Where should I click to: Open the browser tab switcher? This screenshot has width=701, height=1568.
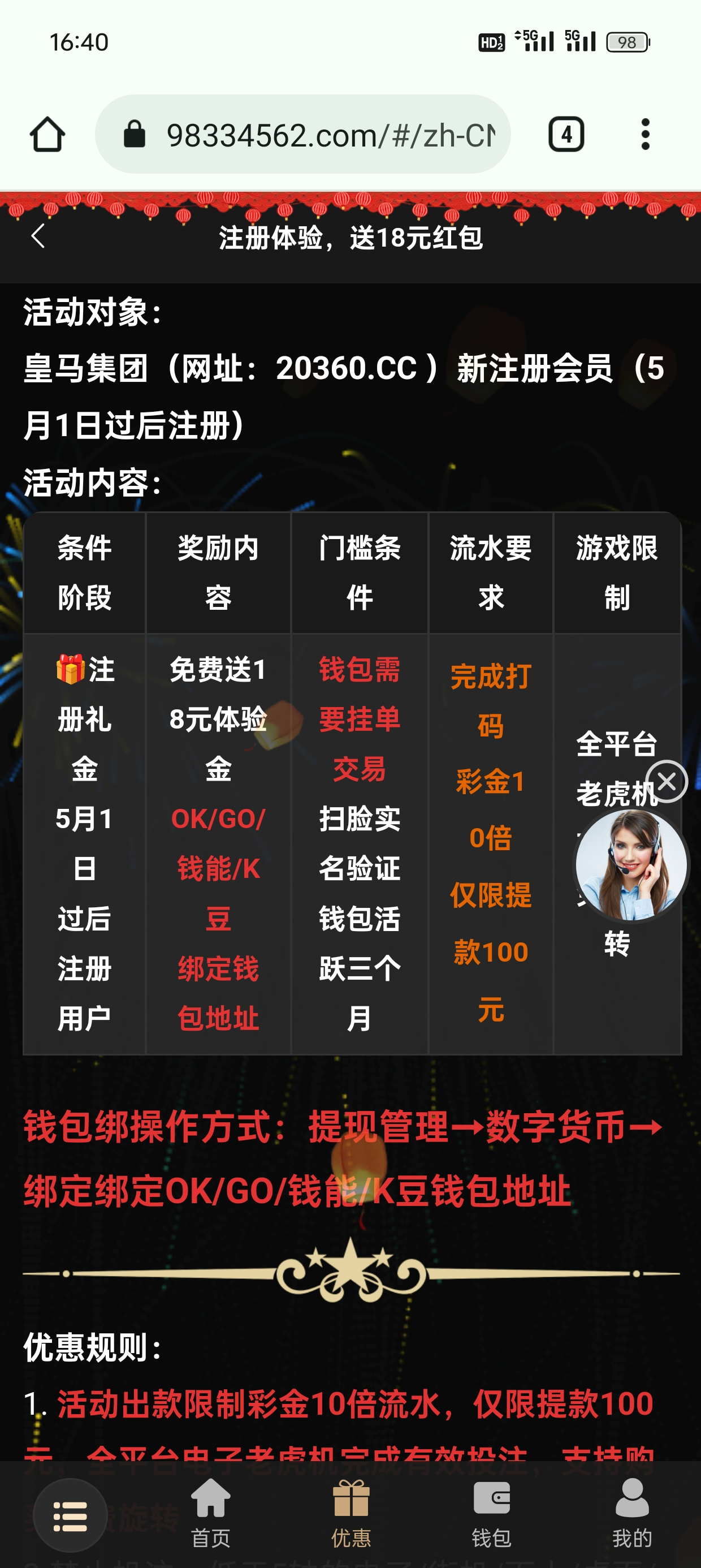(566, 134)
